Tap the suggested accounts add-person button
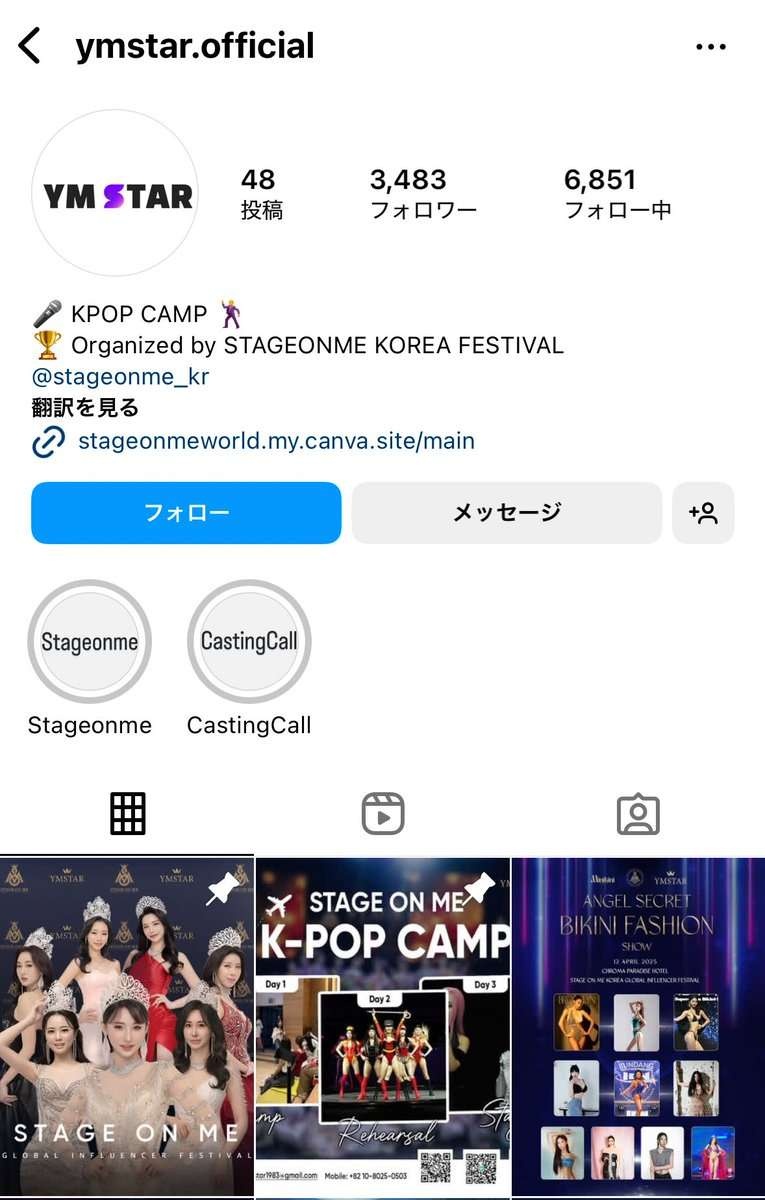 coord(703,513)
